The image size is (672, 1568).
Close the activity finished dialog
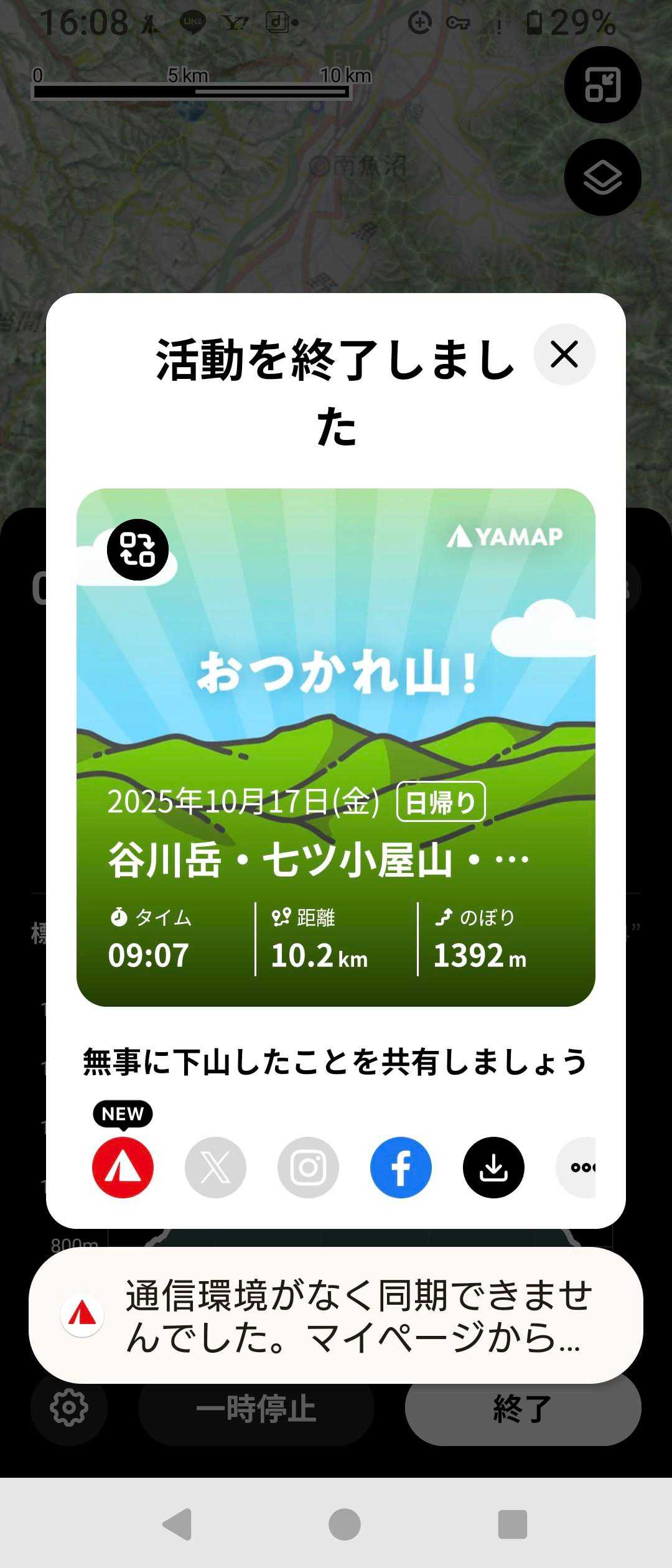pos(564,355)
